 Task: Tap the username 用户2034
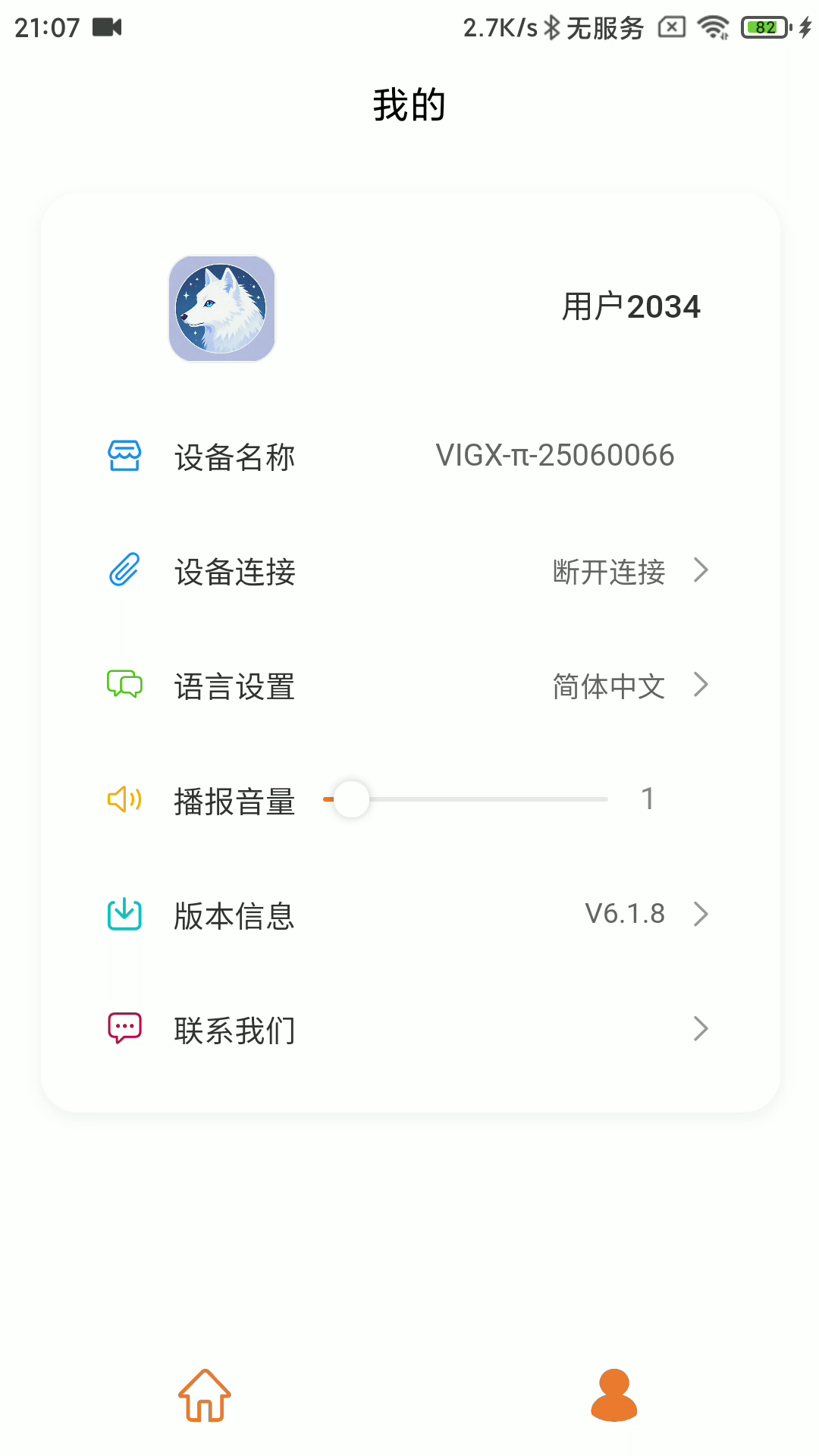(631, 306)
